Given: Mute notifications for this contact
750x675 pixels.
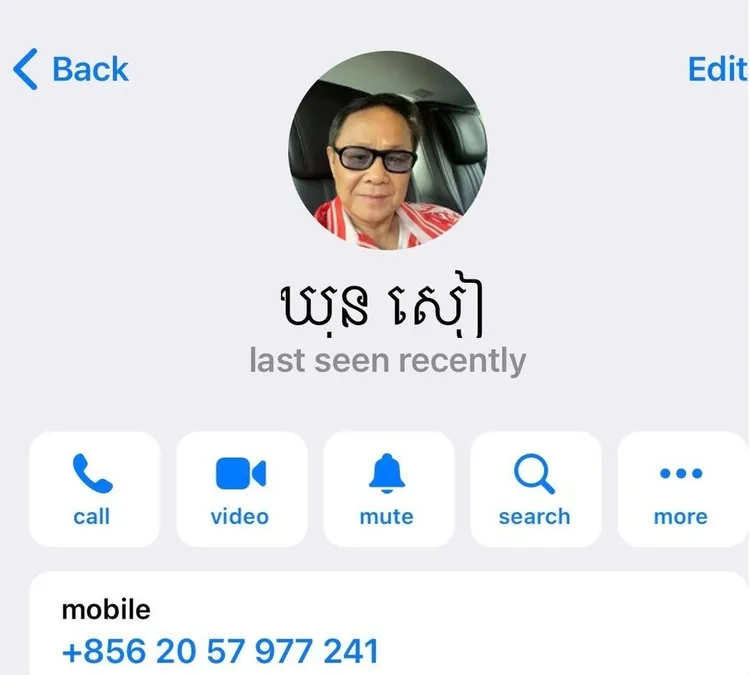Looking at the screenshot, I should point(387,489).
